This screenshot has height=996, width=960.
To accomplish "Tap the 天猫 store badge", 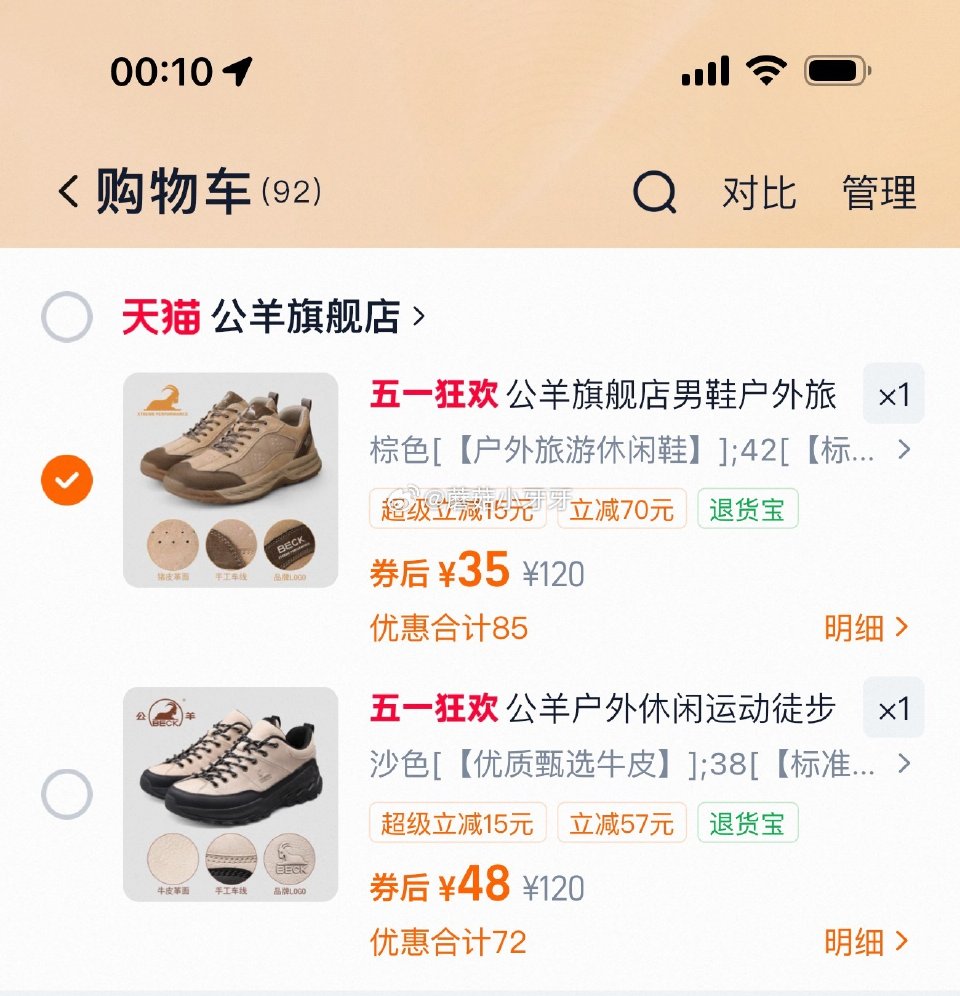I will coord(160,315).
